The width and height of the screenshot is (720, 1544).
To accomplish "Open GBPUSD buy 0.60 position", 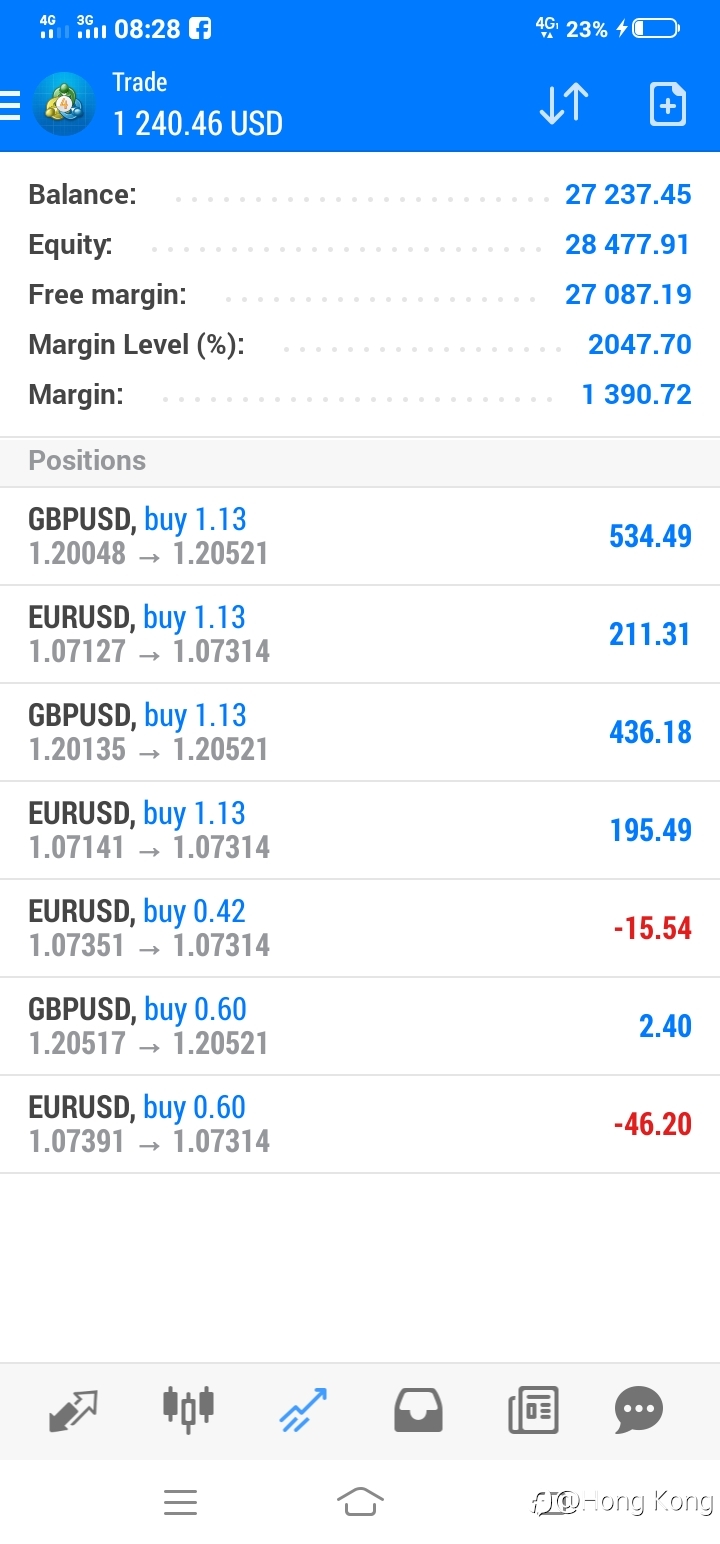I will click(x=360, y=1026).
